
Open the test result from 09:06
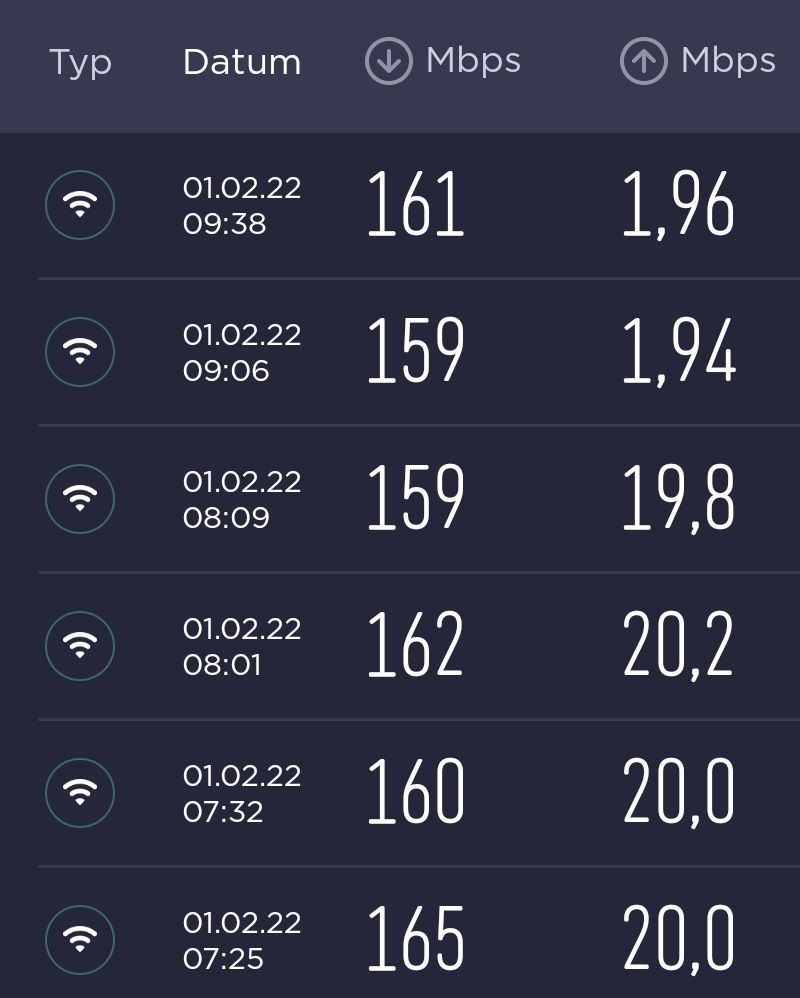tap(400, 352)
